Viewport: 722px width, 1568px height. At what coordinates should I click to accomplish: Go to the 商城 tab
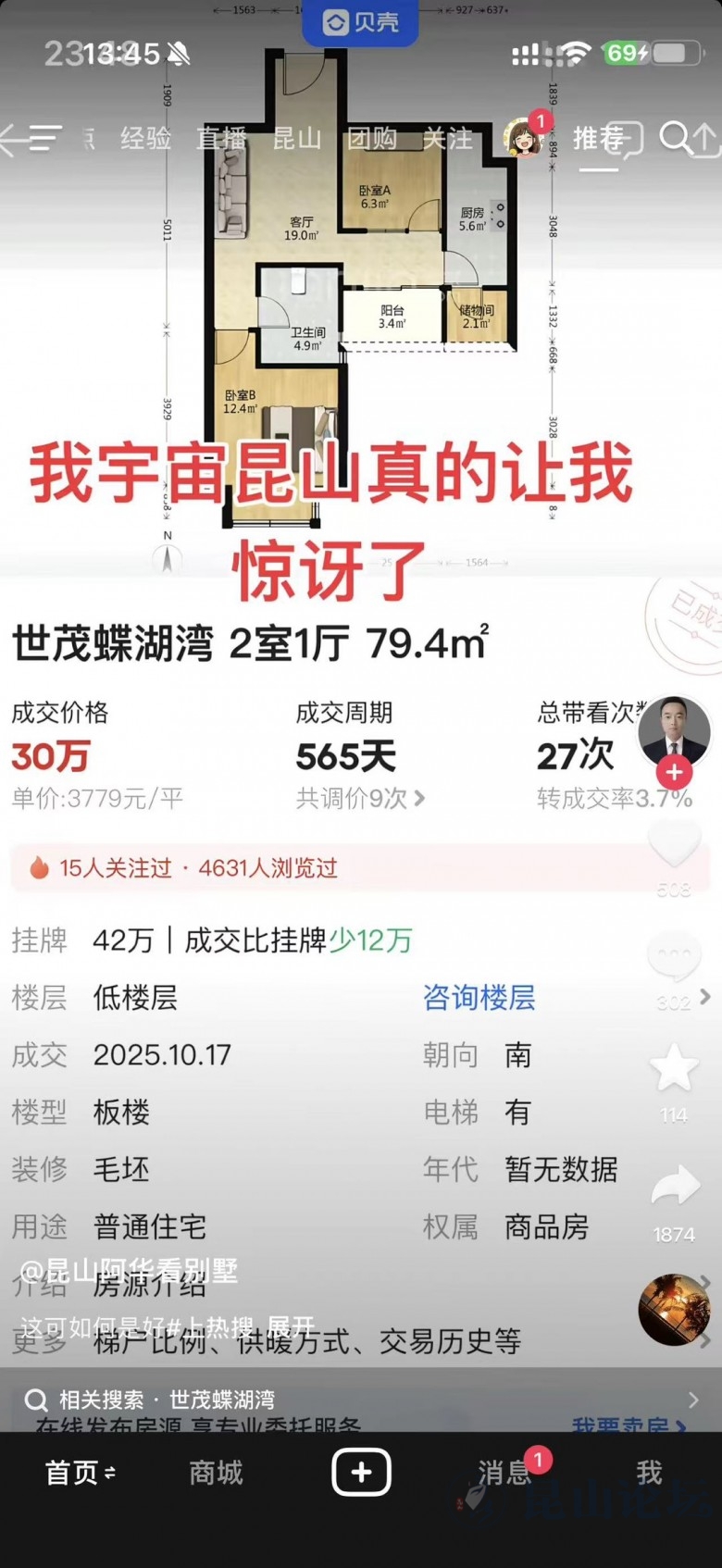[216, 1472]
